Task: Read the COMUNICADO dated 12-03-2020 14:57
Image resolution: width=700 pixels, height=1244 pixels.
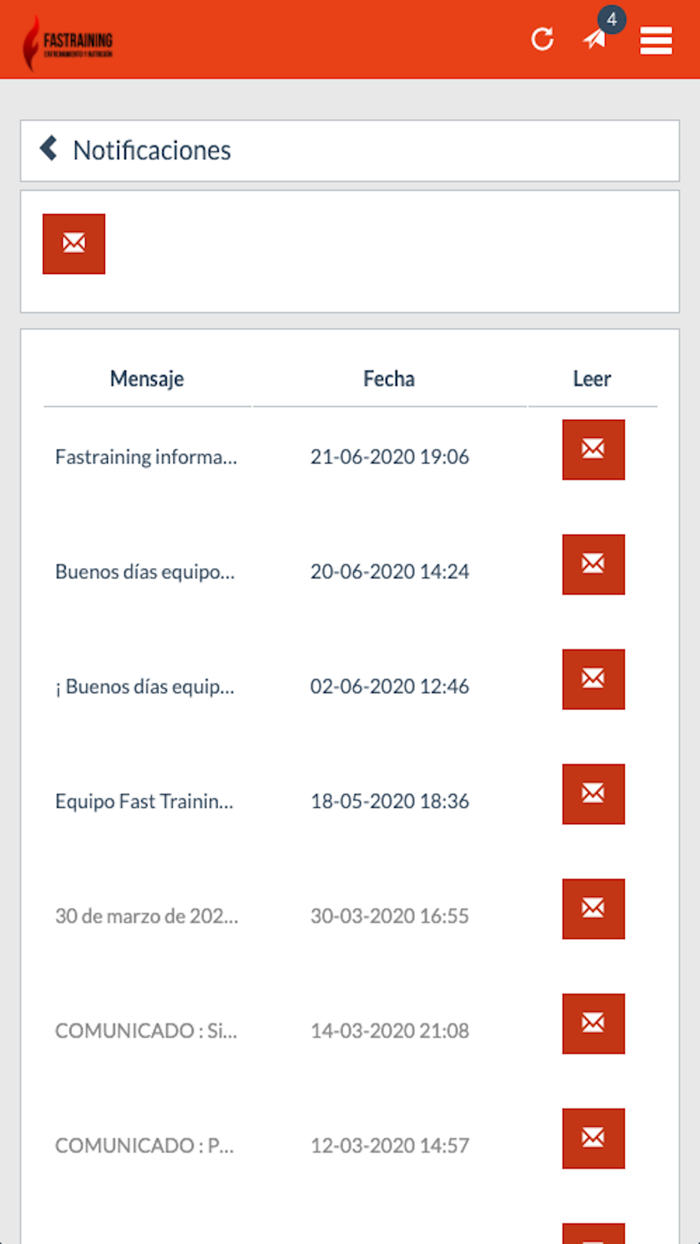Action: click(x=593, y=1139)
